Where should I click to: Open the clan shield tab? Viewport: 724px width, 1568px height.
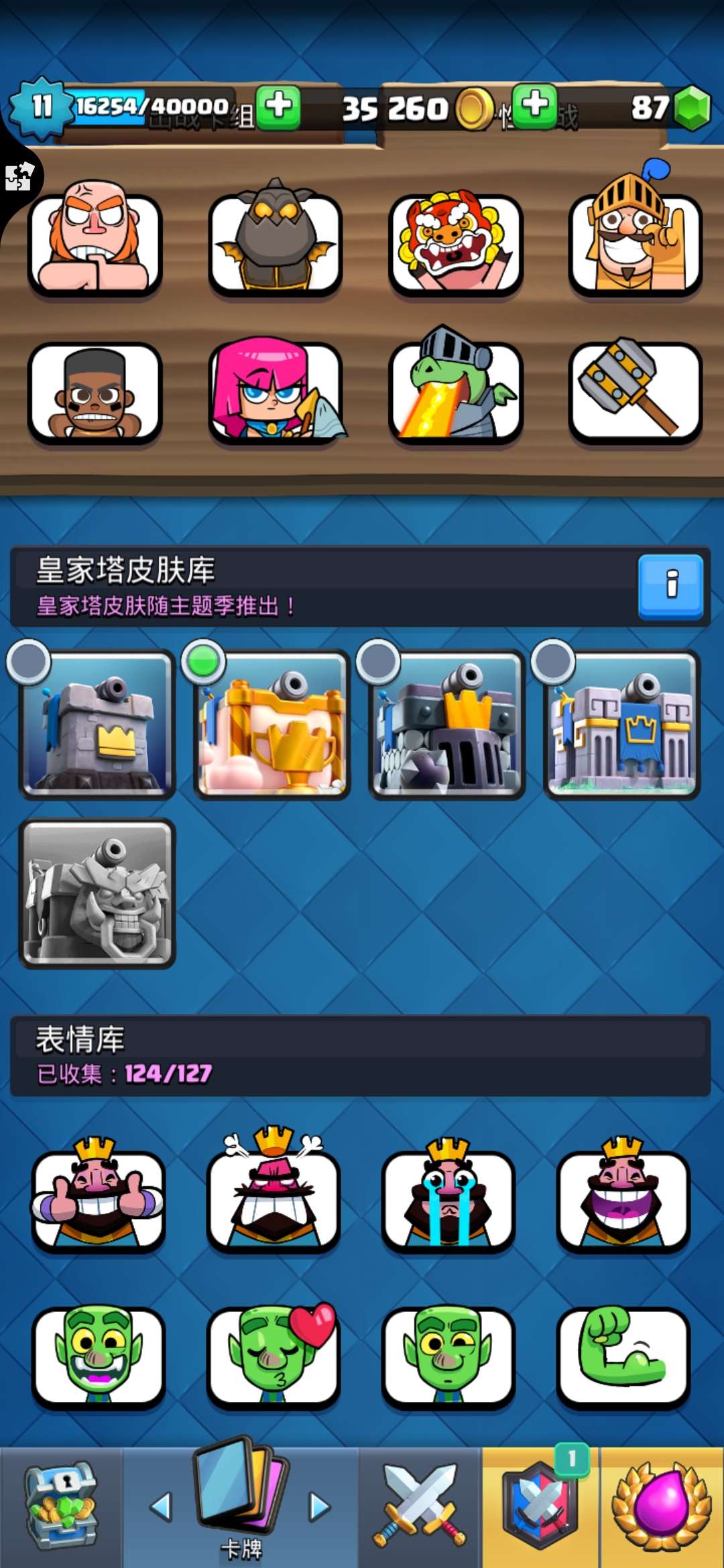click(540, 1506)
